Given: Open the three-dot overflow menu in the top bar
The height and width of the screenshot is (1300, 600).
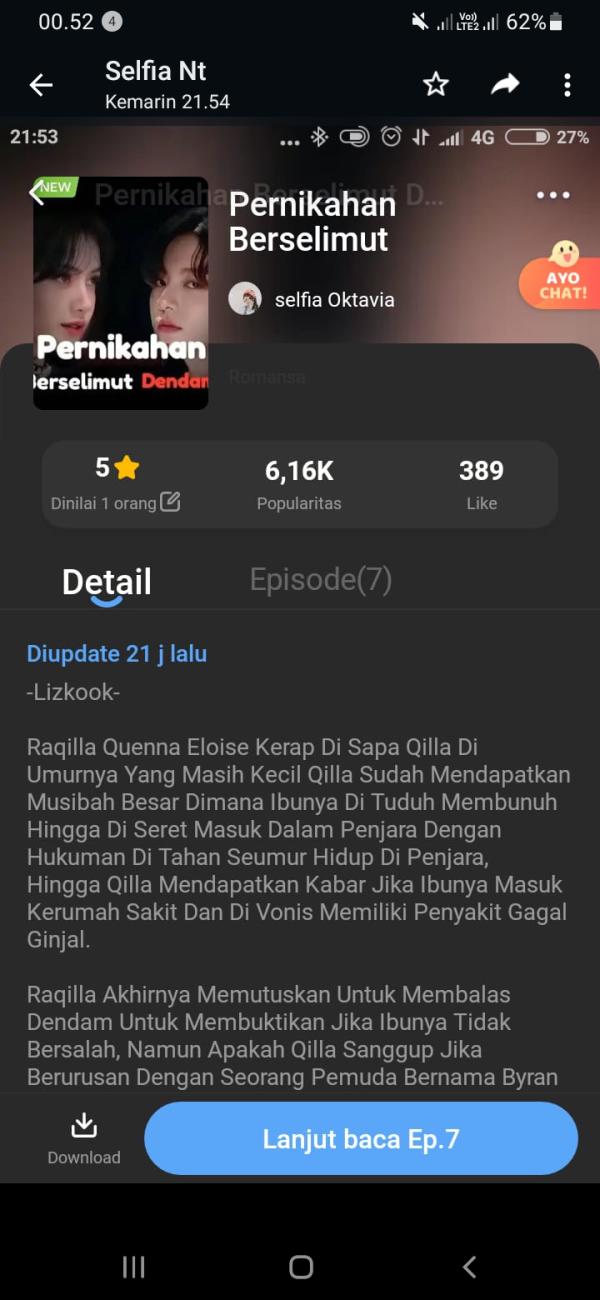Looking at the screenshot, I should point(567,85).
